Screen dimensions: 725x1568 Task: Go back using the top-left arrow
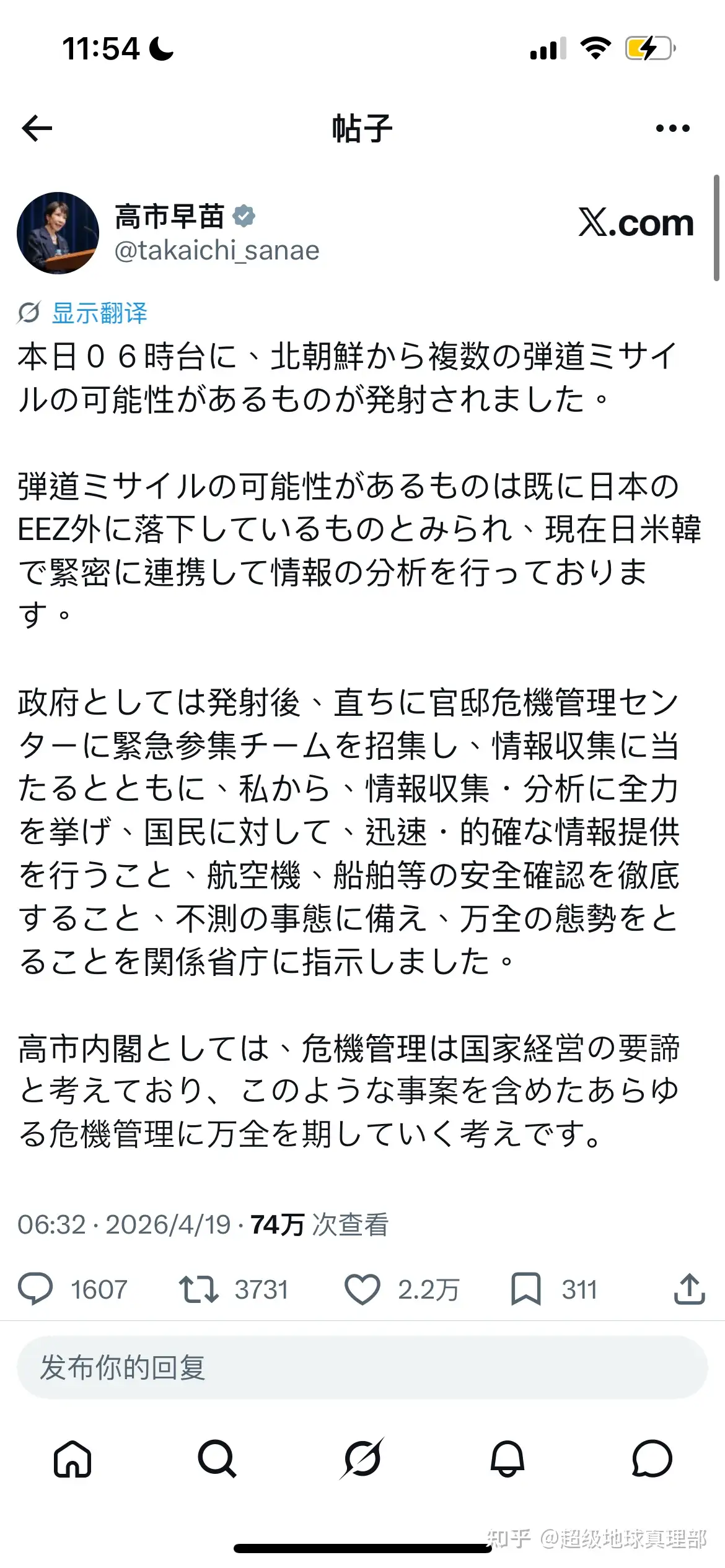(x=37, y=129)
